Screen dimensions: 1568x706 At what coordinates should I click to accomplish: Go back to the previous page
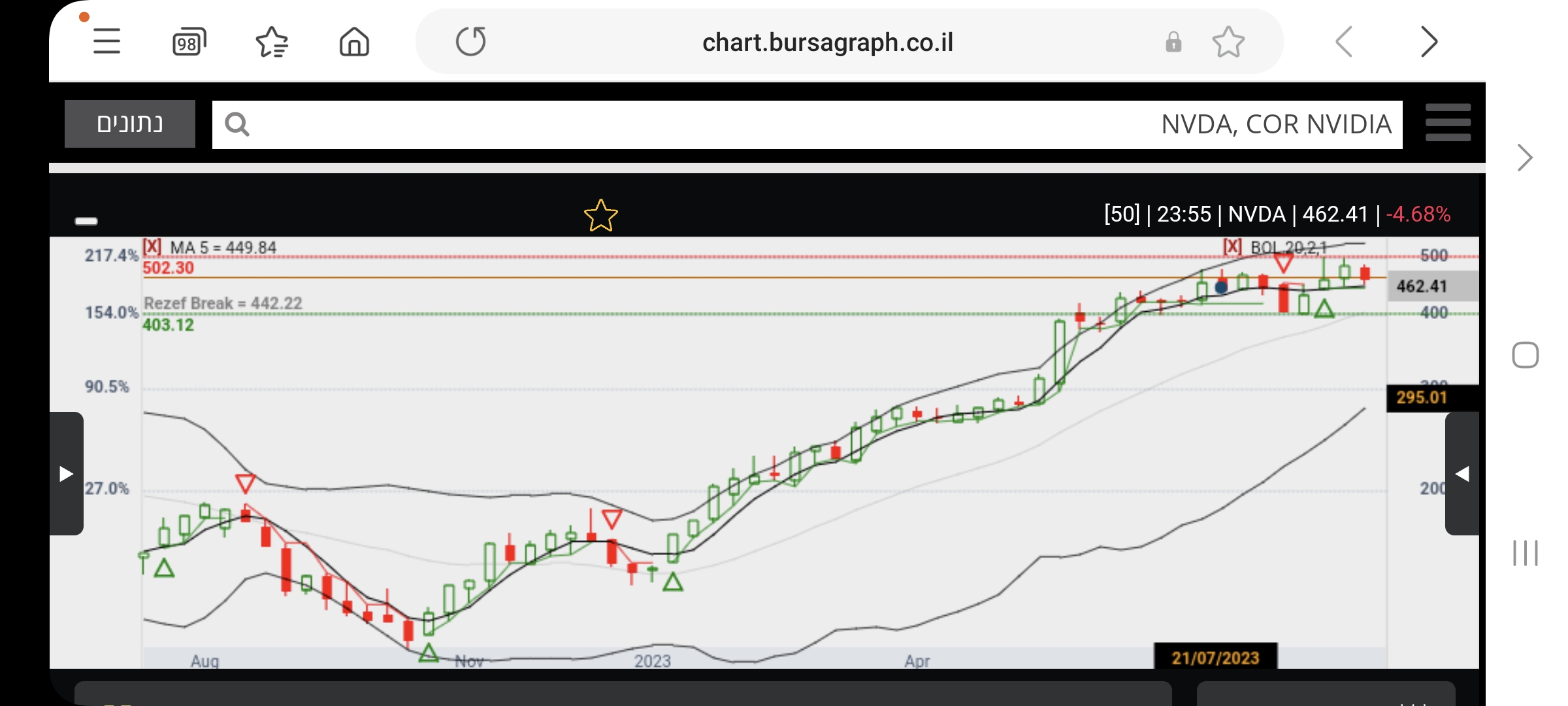(1345, 42)
